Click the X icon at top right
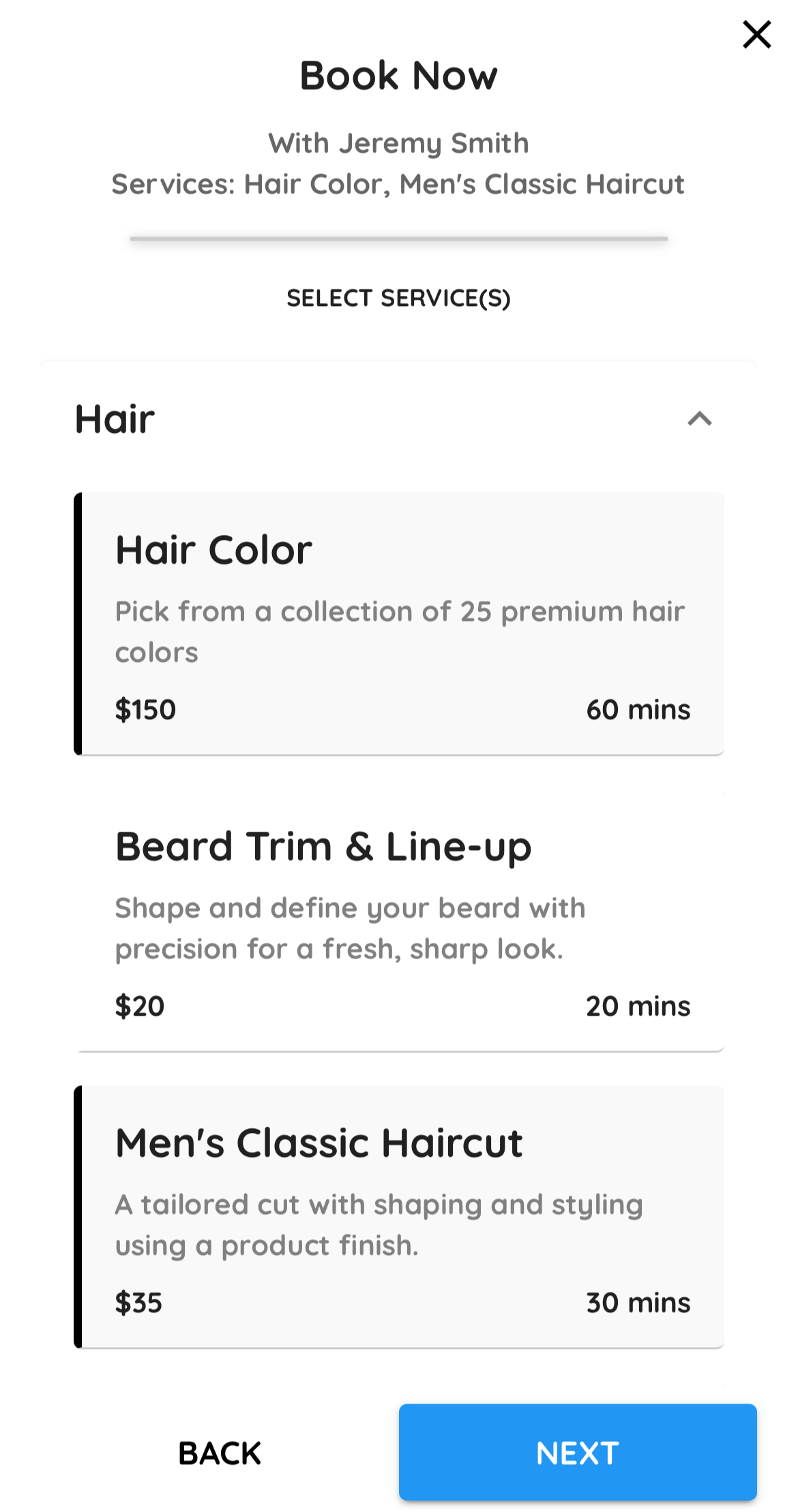Screen dimensions: 798x1512 pos(756,34)
